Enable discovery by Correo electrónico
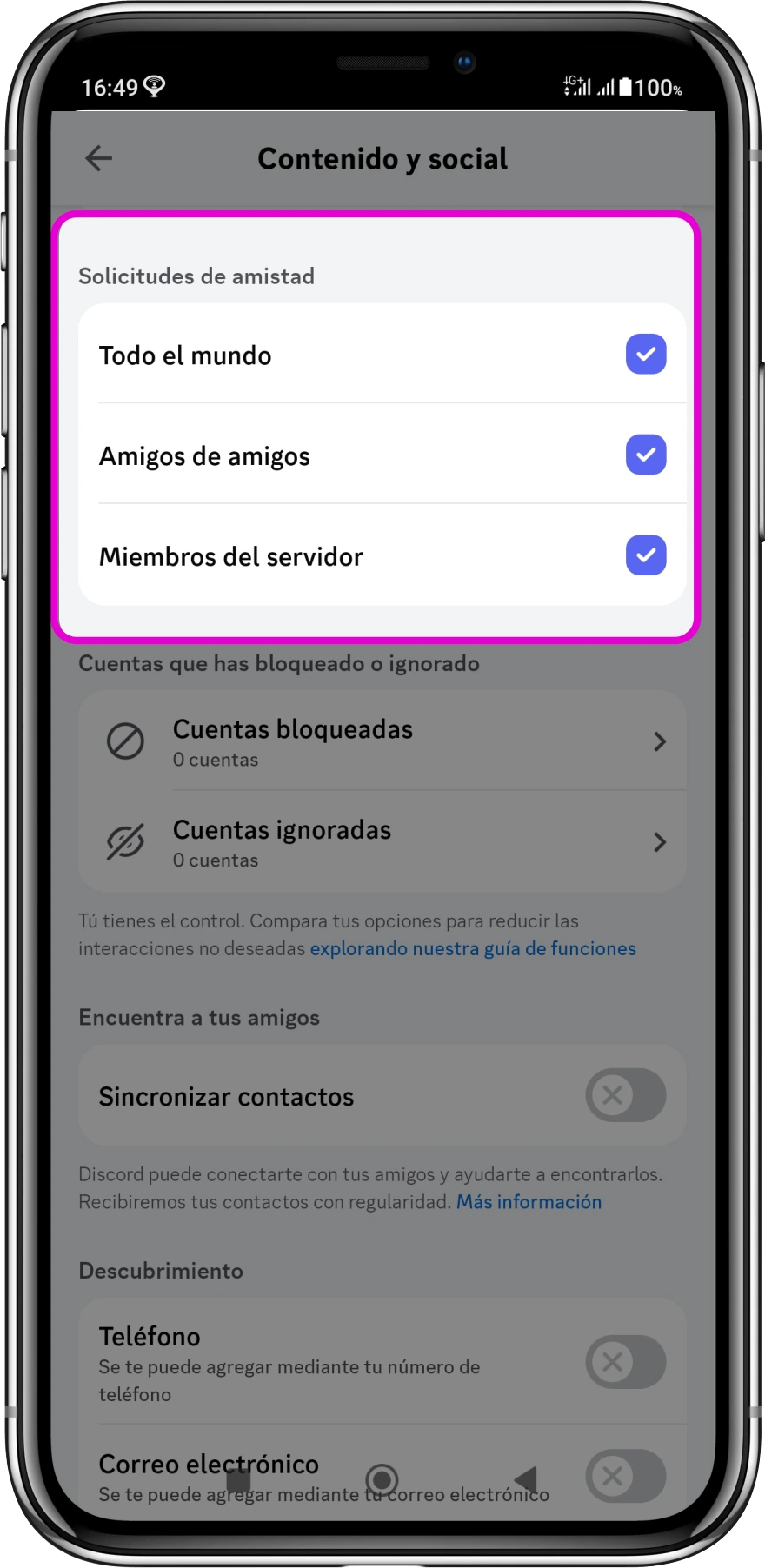The image size is (765, 1568). point(625,1475)
